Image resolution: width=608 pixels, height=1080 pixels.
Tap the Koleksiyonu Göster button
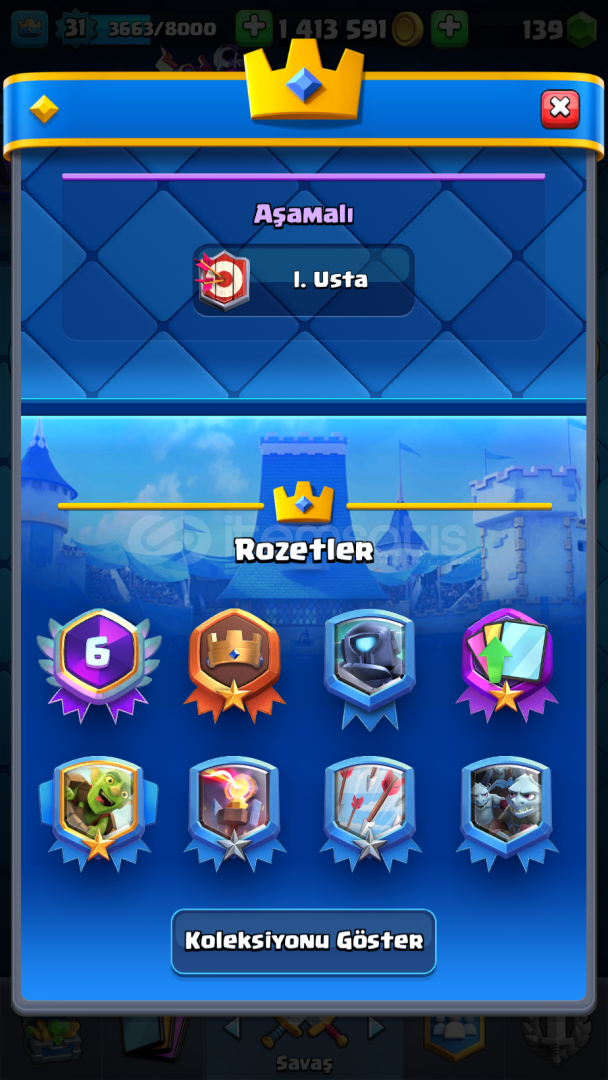pos(304,942)
